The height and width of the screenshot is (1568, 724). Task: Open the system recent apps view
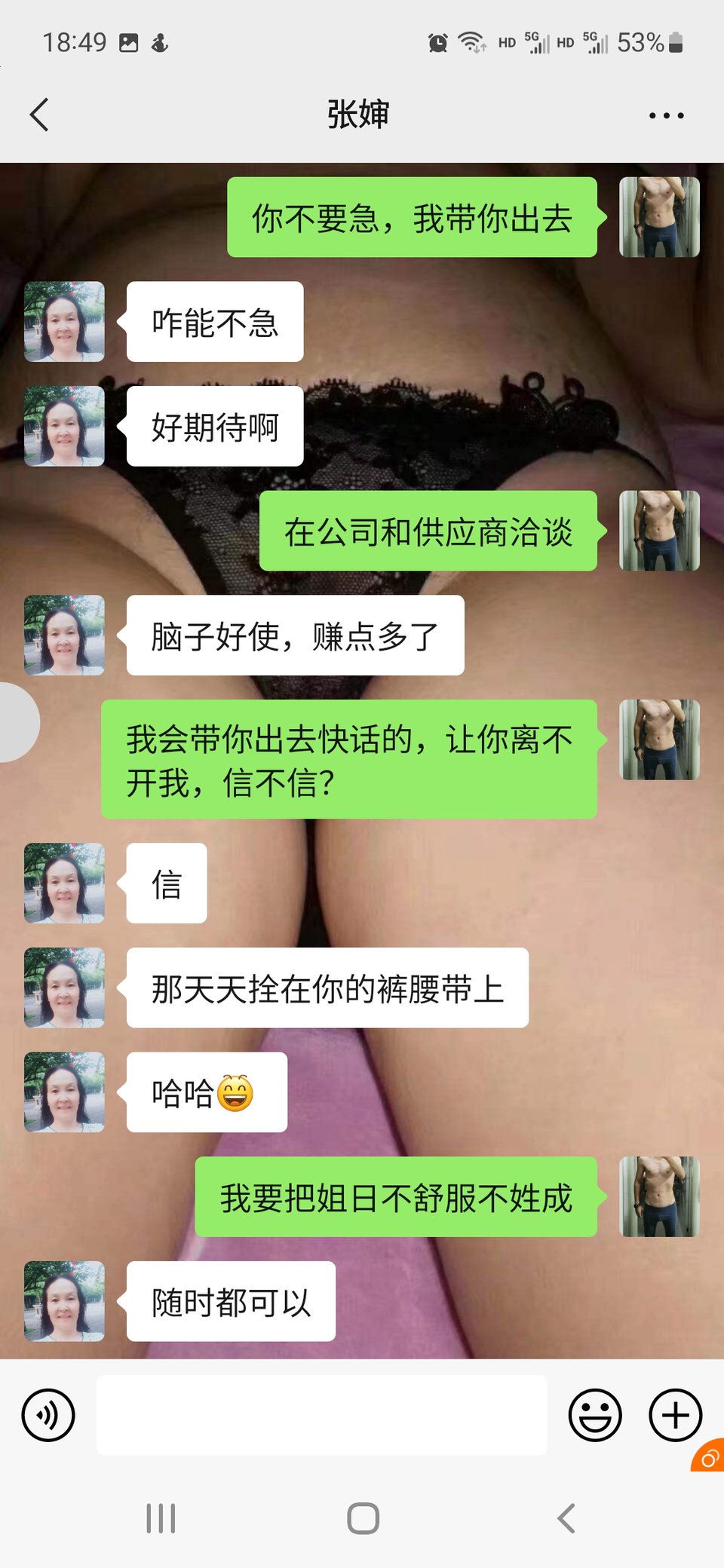161,1518
